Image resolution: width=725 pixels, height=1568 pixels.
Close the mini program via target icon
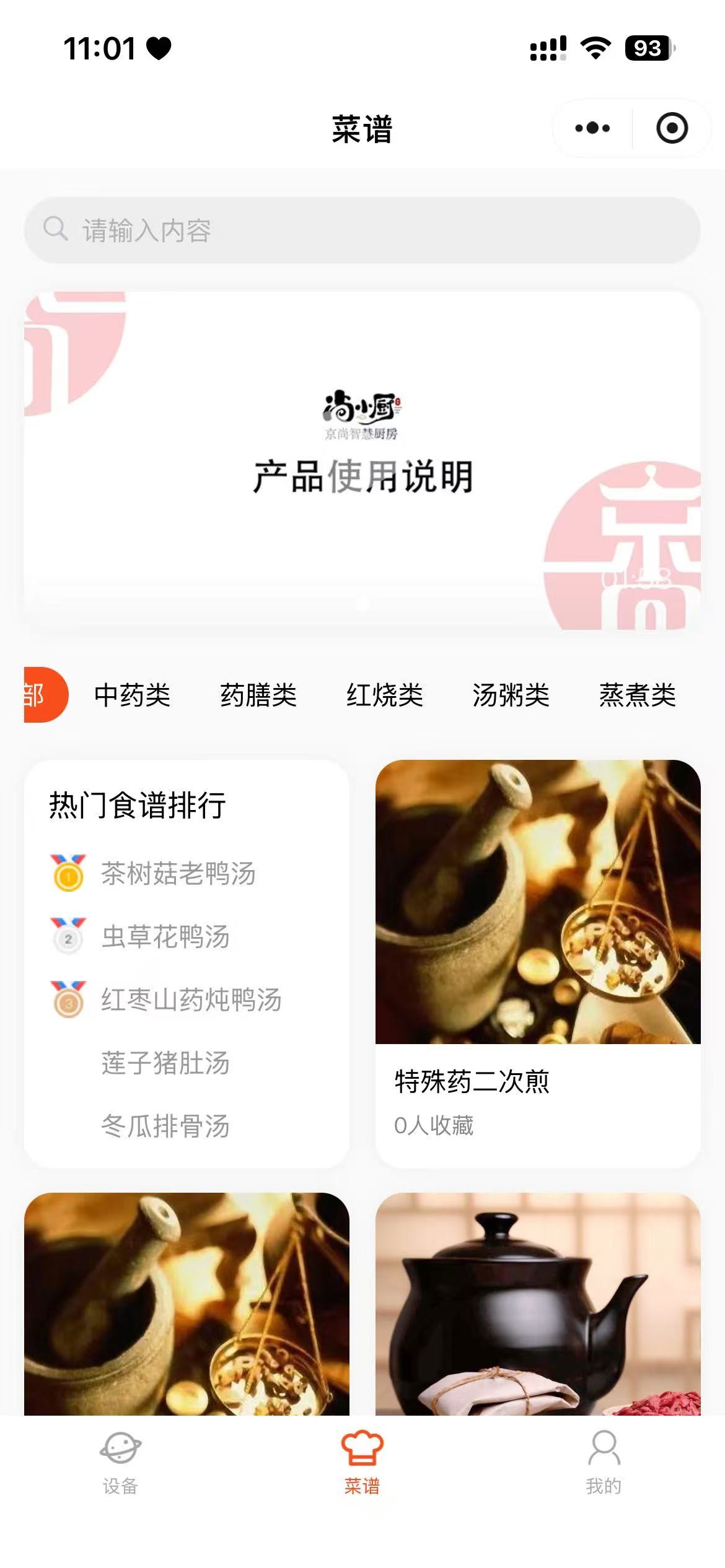(672, 128)
